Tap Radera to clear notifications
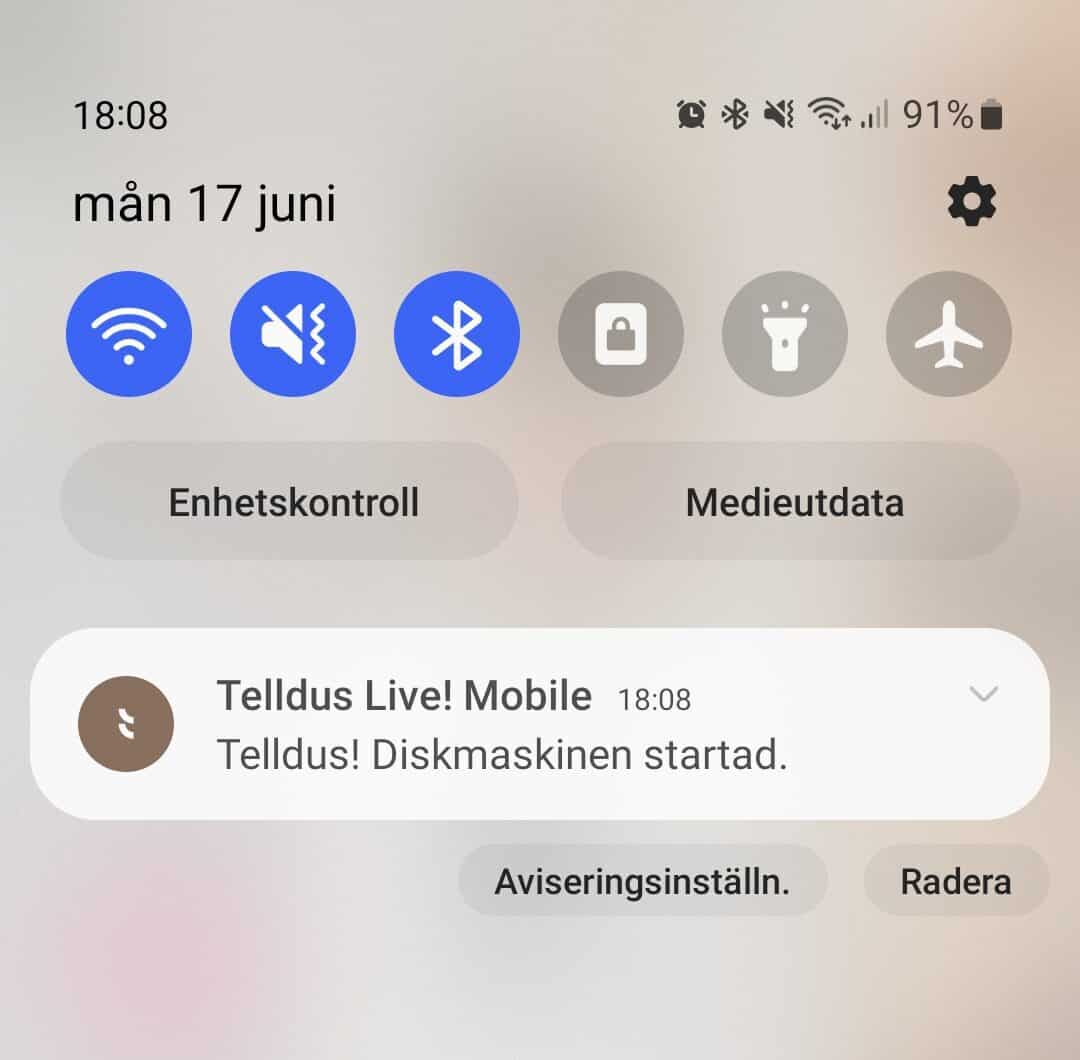 (x=955, y=881)
